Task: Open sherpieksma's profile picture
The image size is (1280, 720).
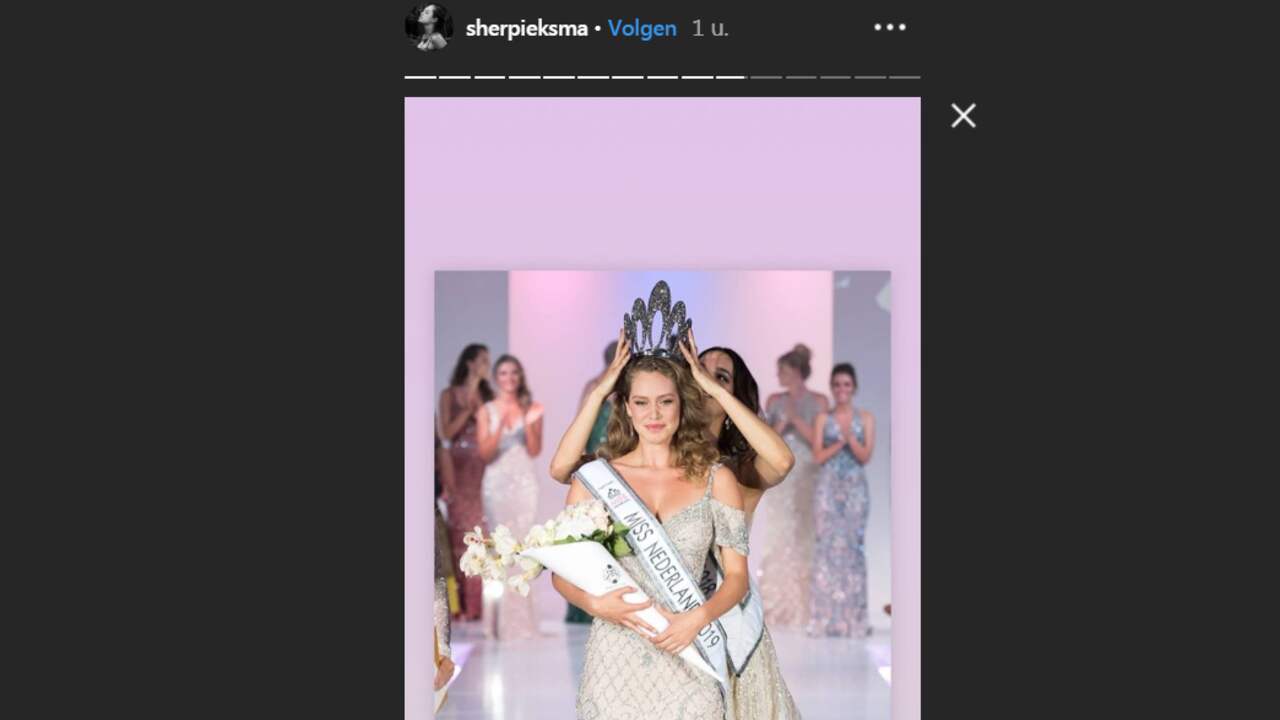Action: click(429, 27)
